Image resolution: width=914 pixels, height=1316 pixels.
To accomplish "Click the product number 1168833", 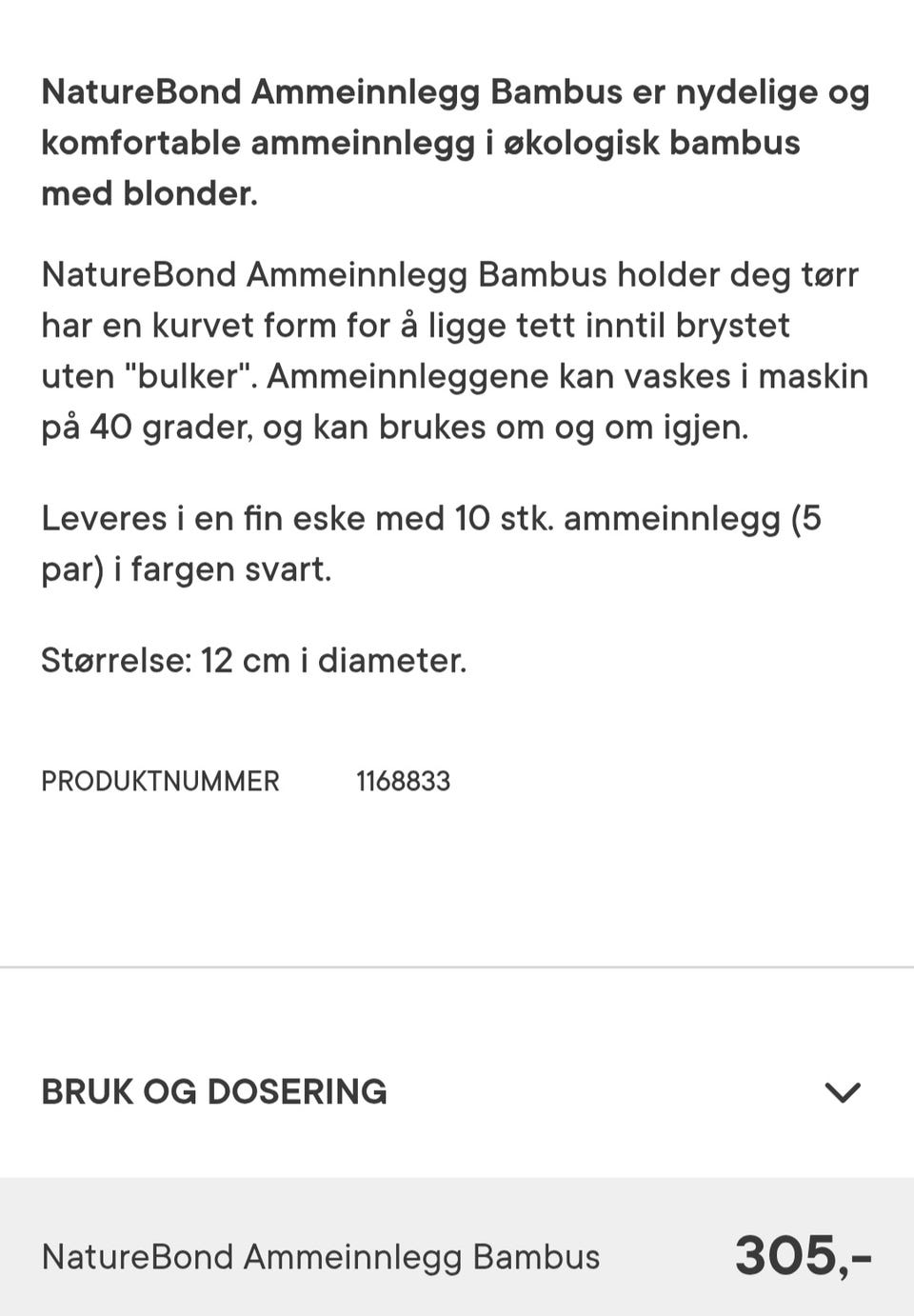I will [403, 781].
